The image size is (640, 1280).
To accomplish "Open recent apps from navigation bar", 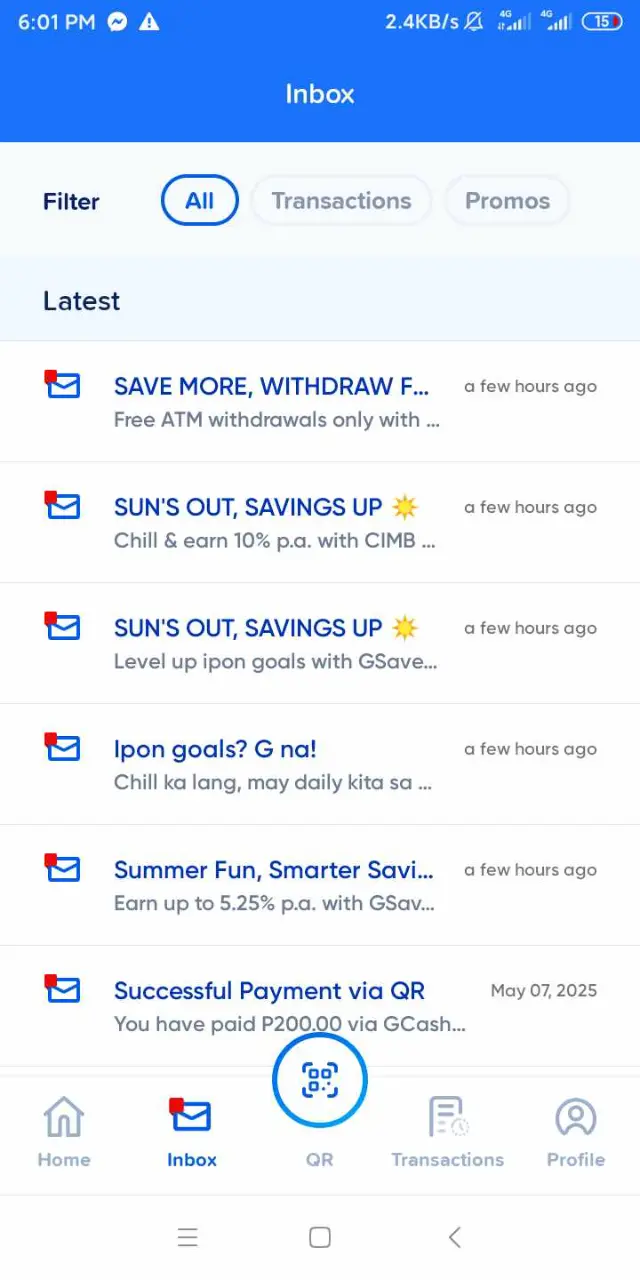I will (187, 1237).
